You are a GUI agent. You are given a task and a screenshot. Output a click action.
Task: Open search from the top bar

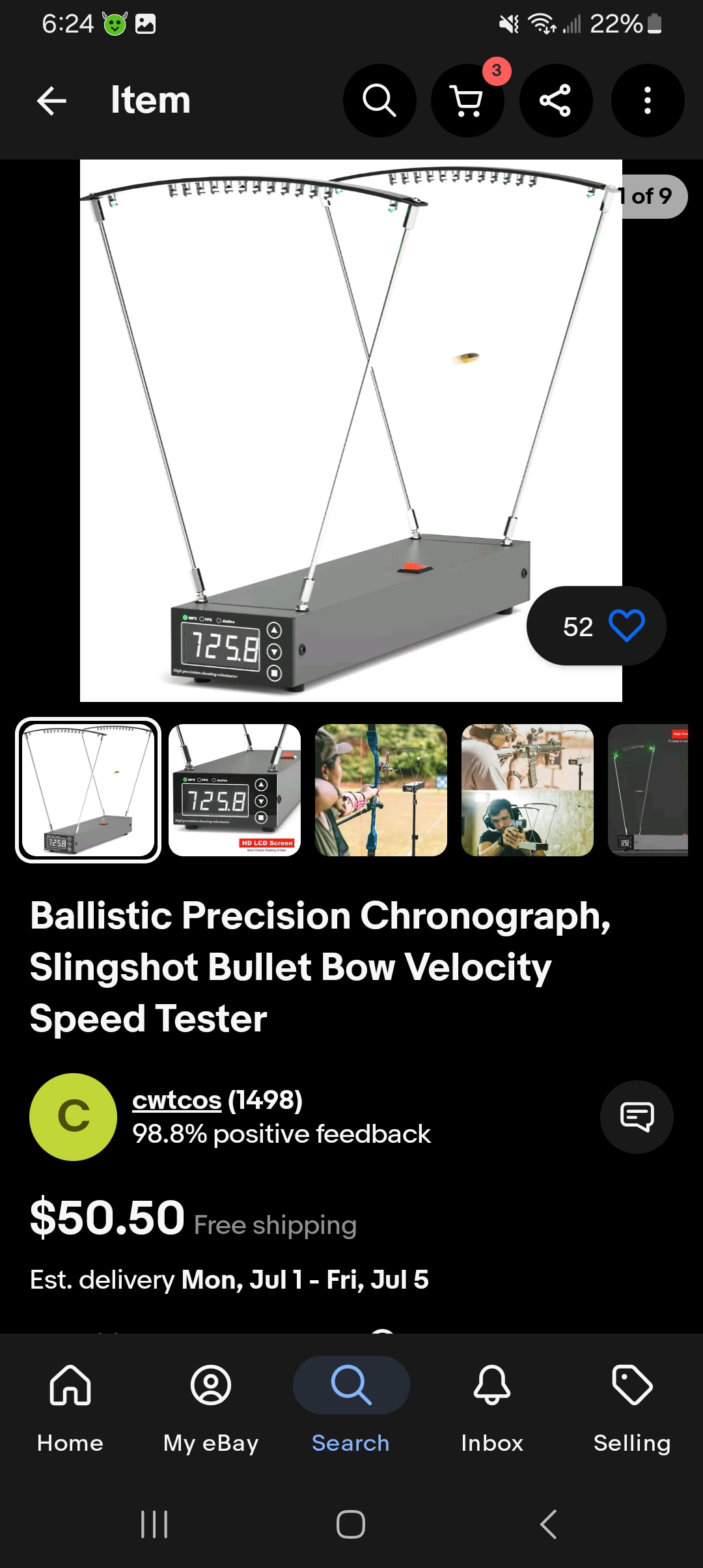pyautogui.click(x=379, y=101)
